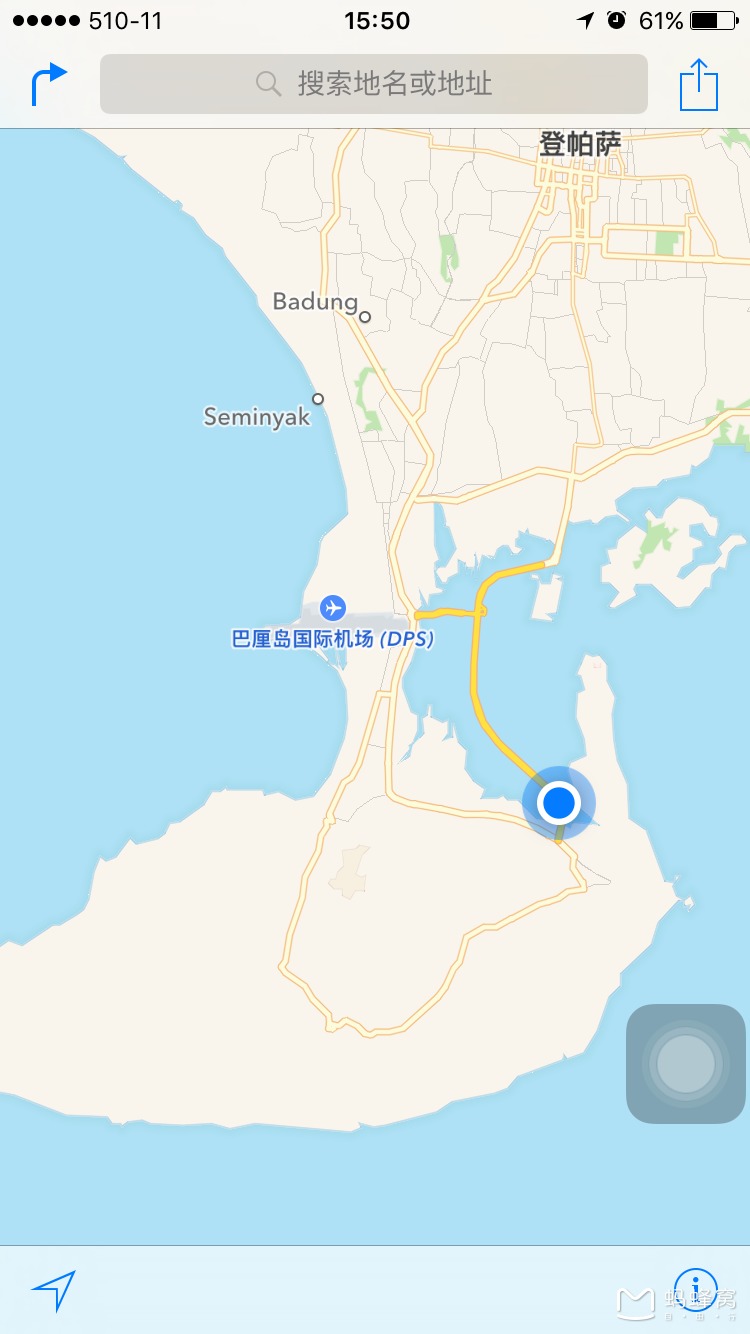Select the Bali International Airport (DPS) marker
Screen dimensions: 750x1334
click(333, 607)
